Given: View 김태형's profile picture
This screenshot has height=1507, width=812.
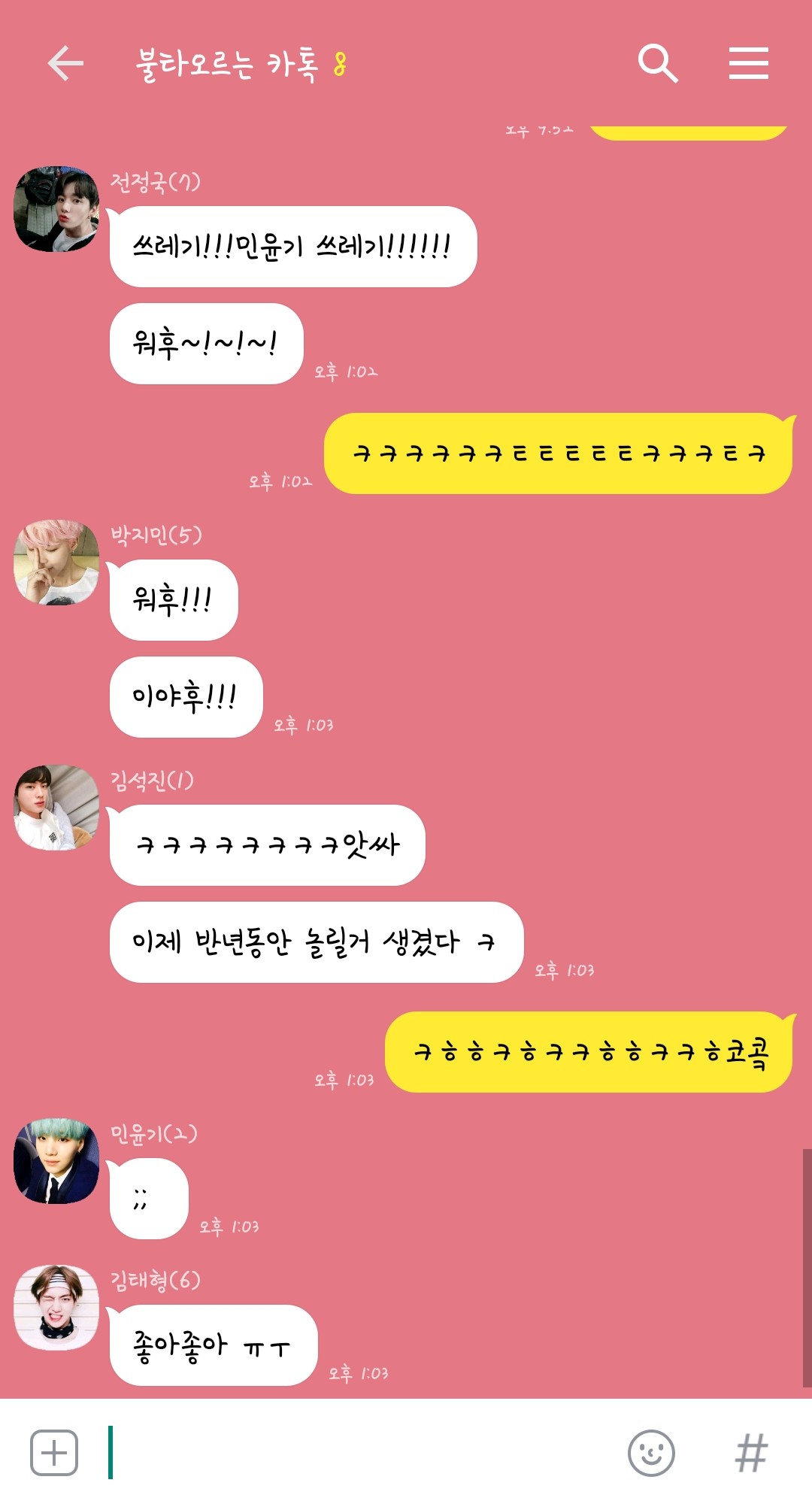Looking at the screenshot, I should tap(56, 1308).
